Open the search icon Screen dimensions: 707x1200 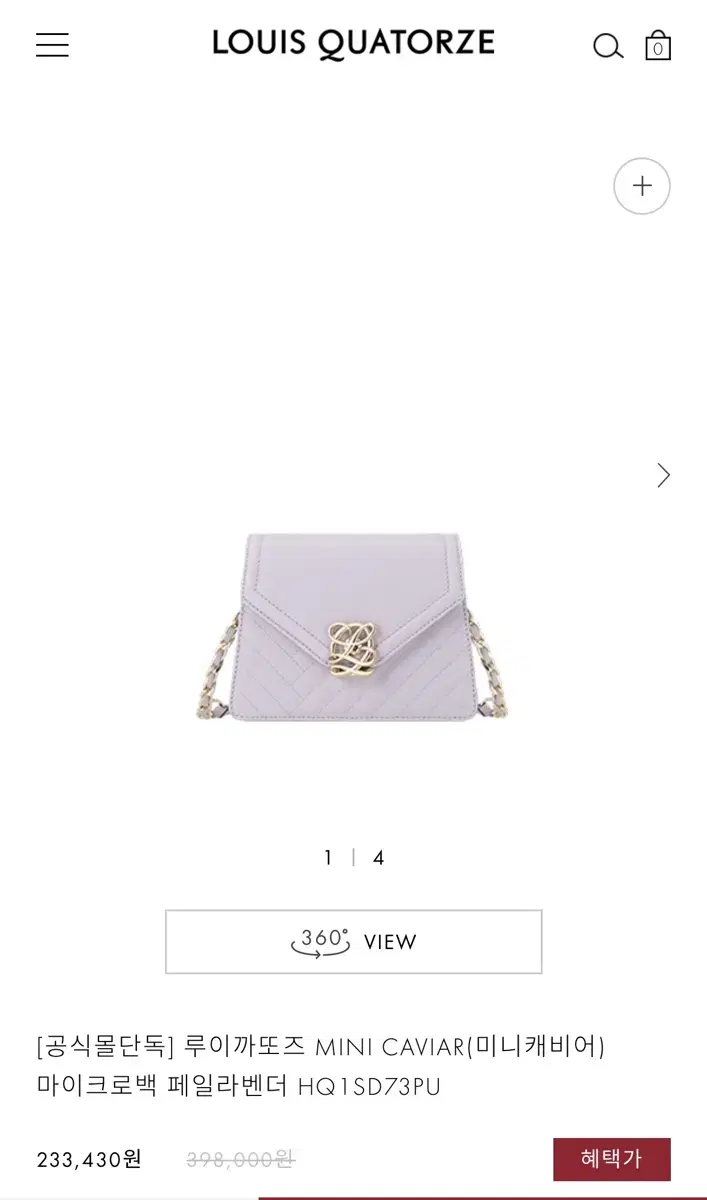[x=608, y=46]
